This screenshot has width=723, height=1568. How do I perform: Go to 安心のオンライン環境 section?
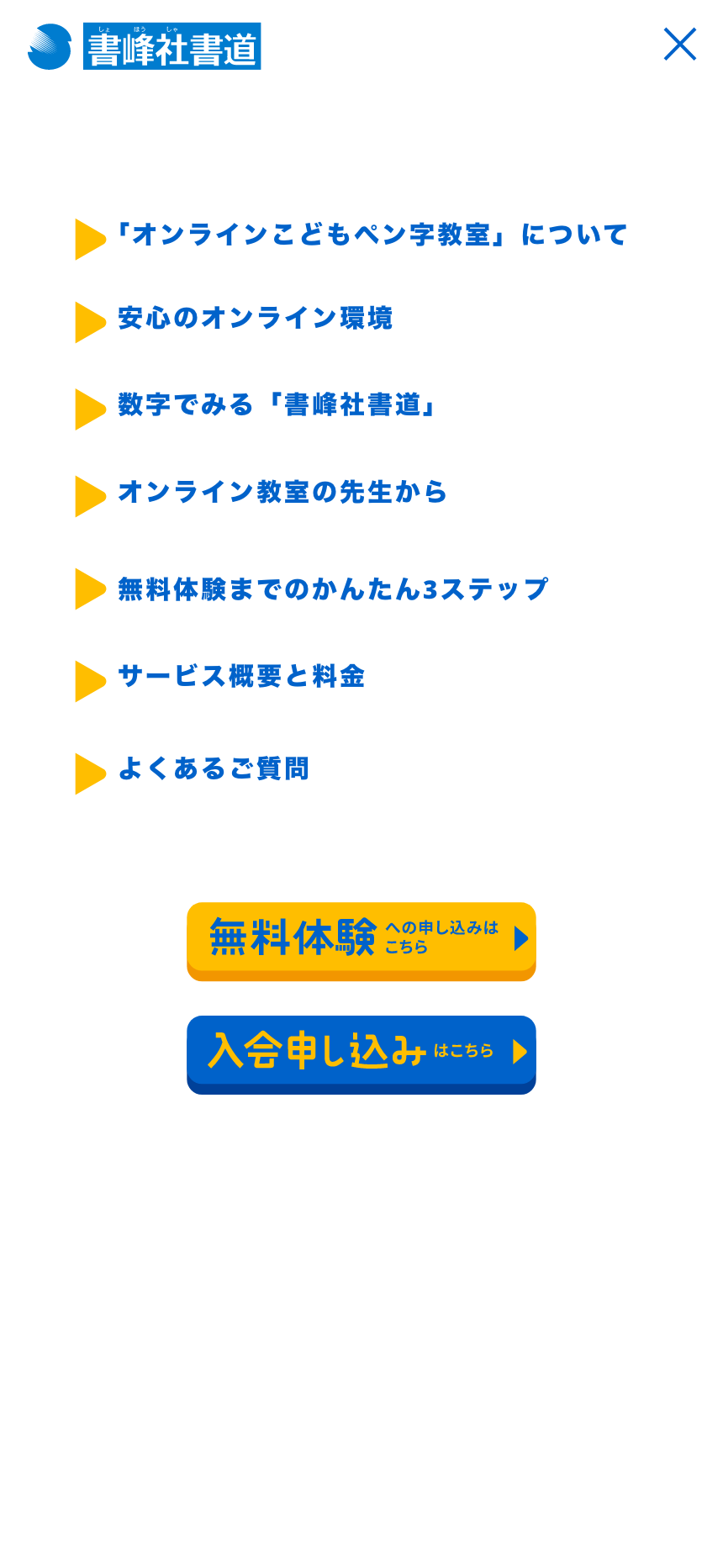(235, 319)
